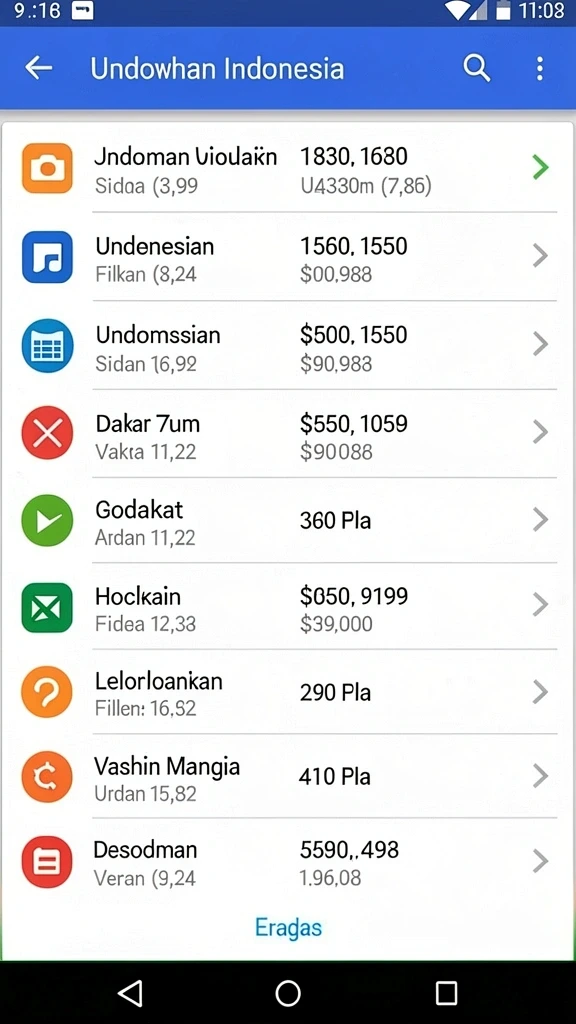Go to the home screen with the system home button

tap(288, 993)
